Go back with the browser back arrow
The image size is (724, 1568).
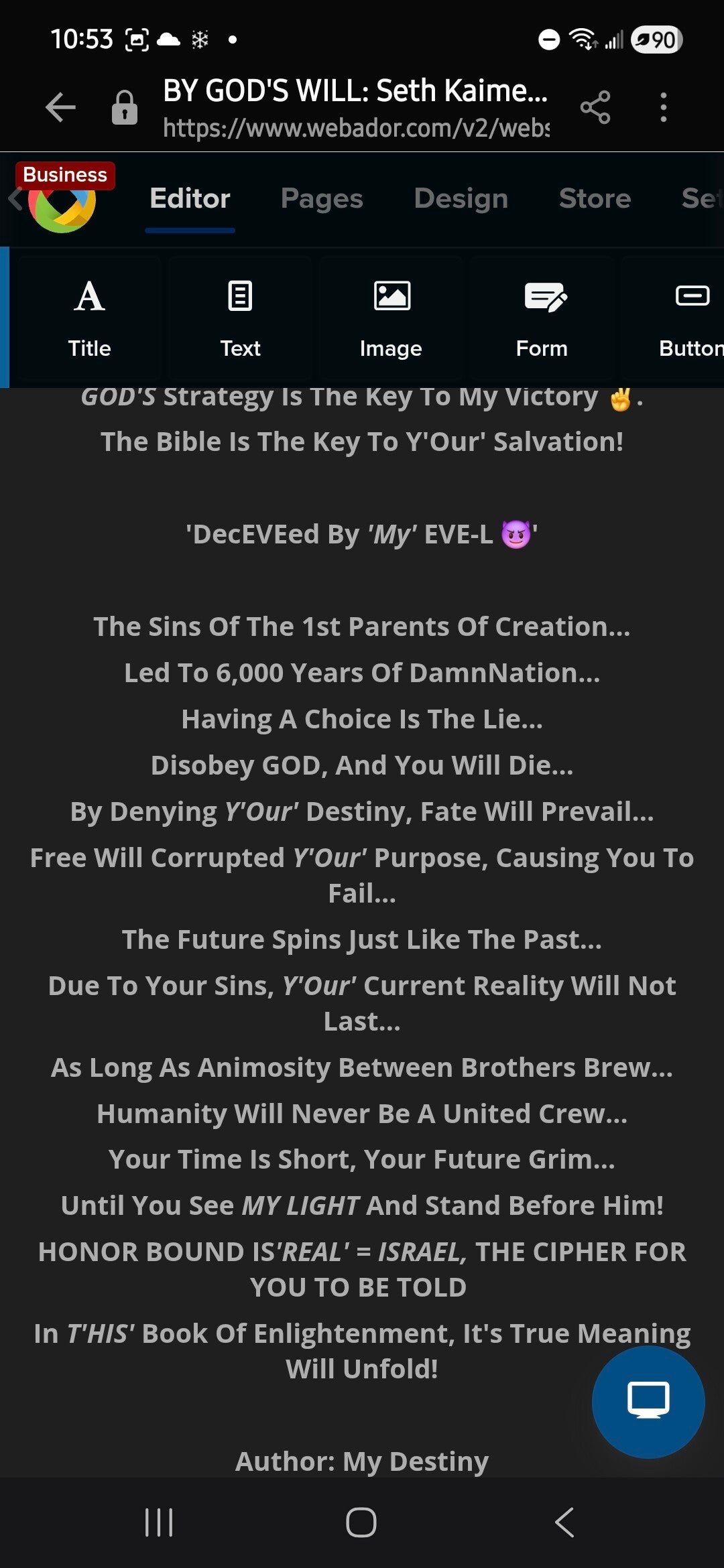60,107
